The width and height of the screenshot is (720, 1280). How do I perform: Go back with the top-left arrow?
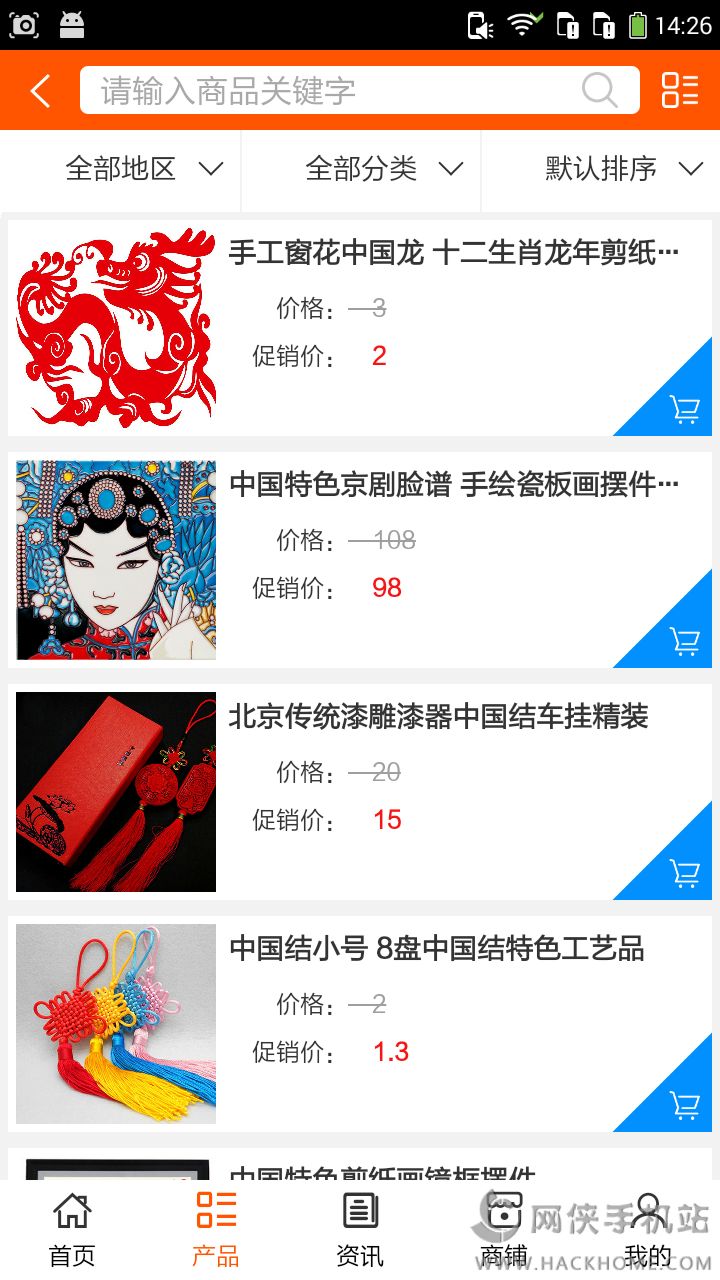pos(40,91)
